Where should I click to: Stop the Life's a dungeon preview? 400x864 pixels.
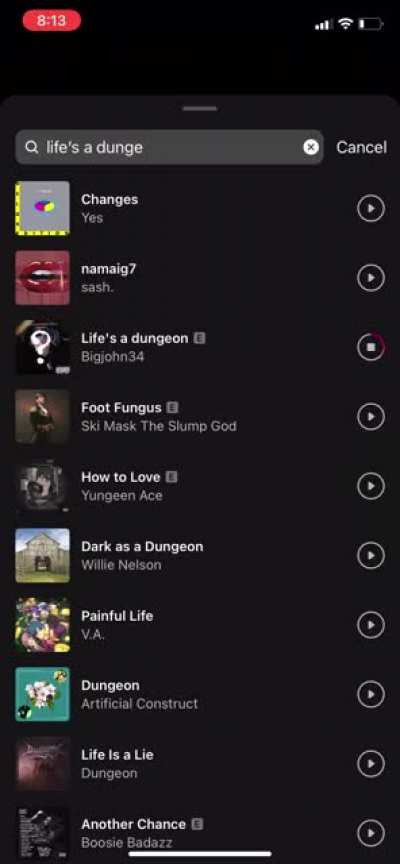[x=371, y=348]
